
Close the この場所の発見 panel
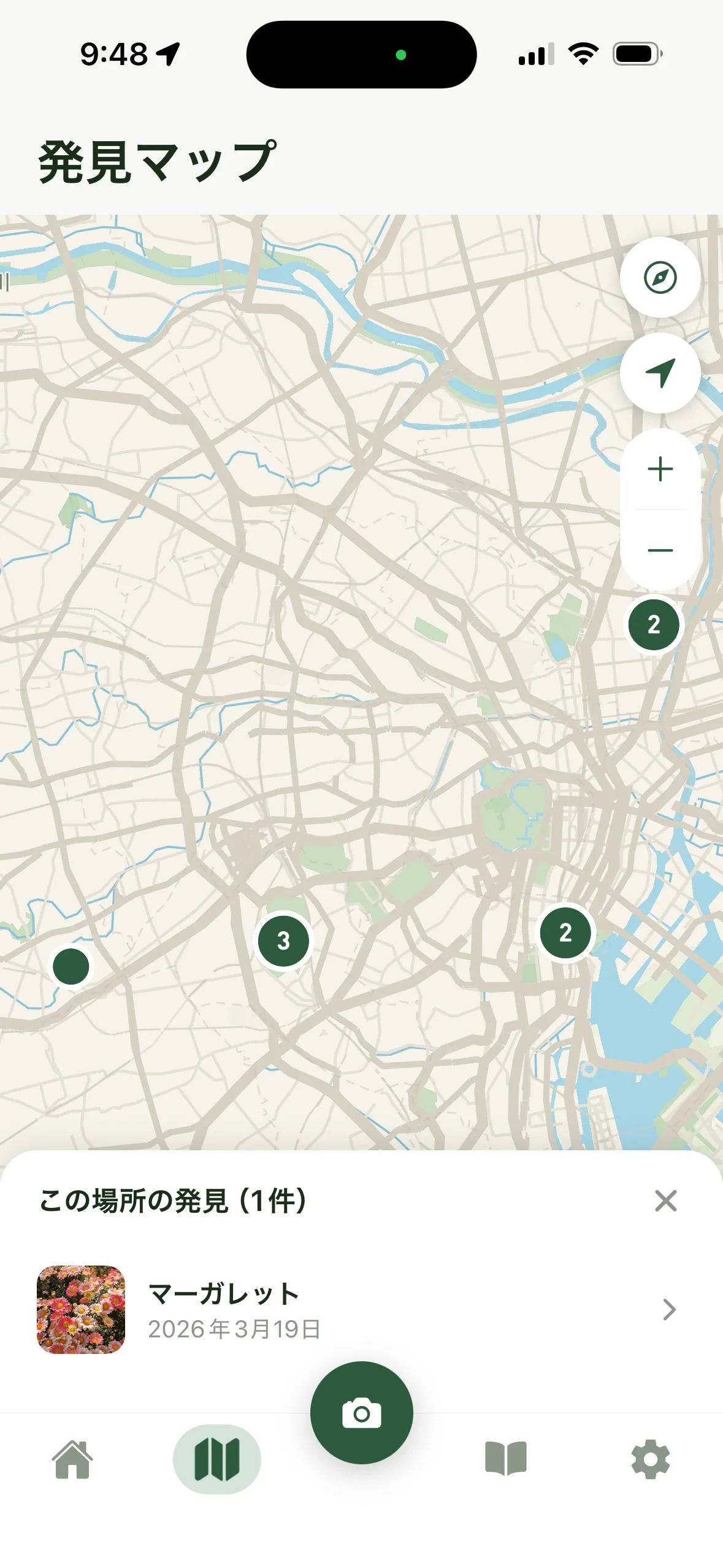665,1201
